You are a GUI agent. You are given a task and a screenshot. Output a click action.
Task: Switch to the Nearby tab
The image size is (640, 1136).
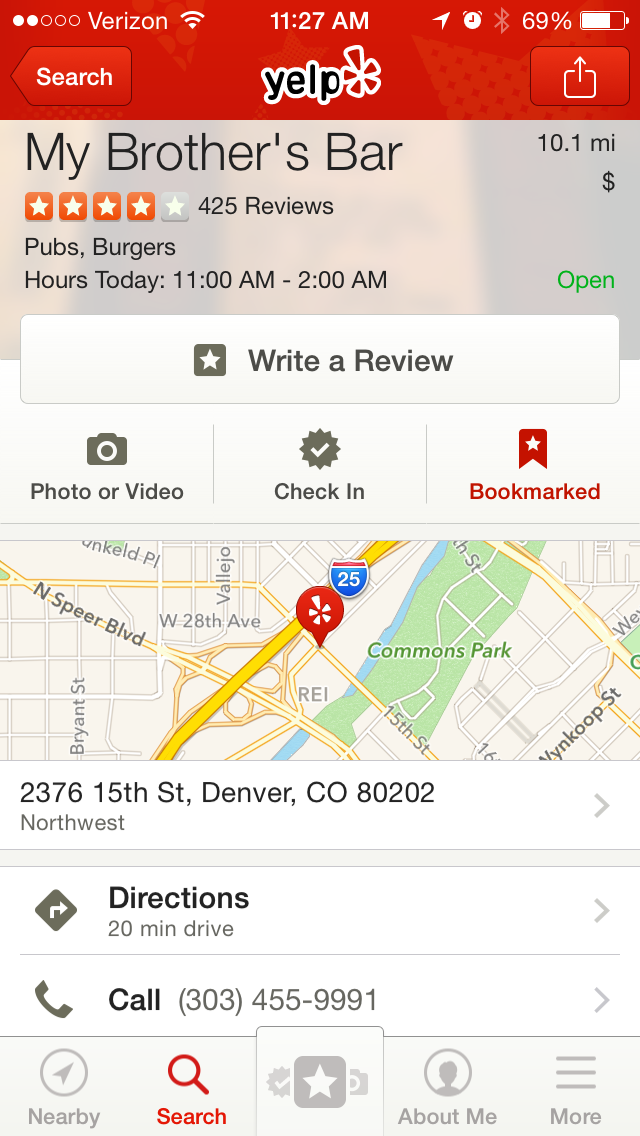pos(64,1089)
